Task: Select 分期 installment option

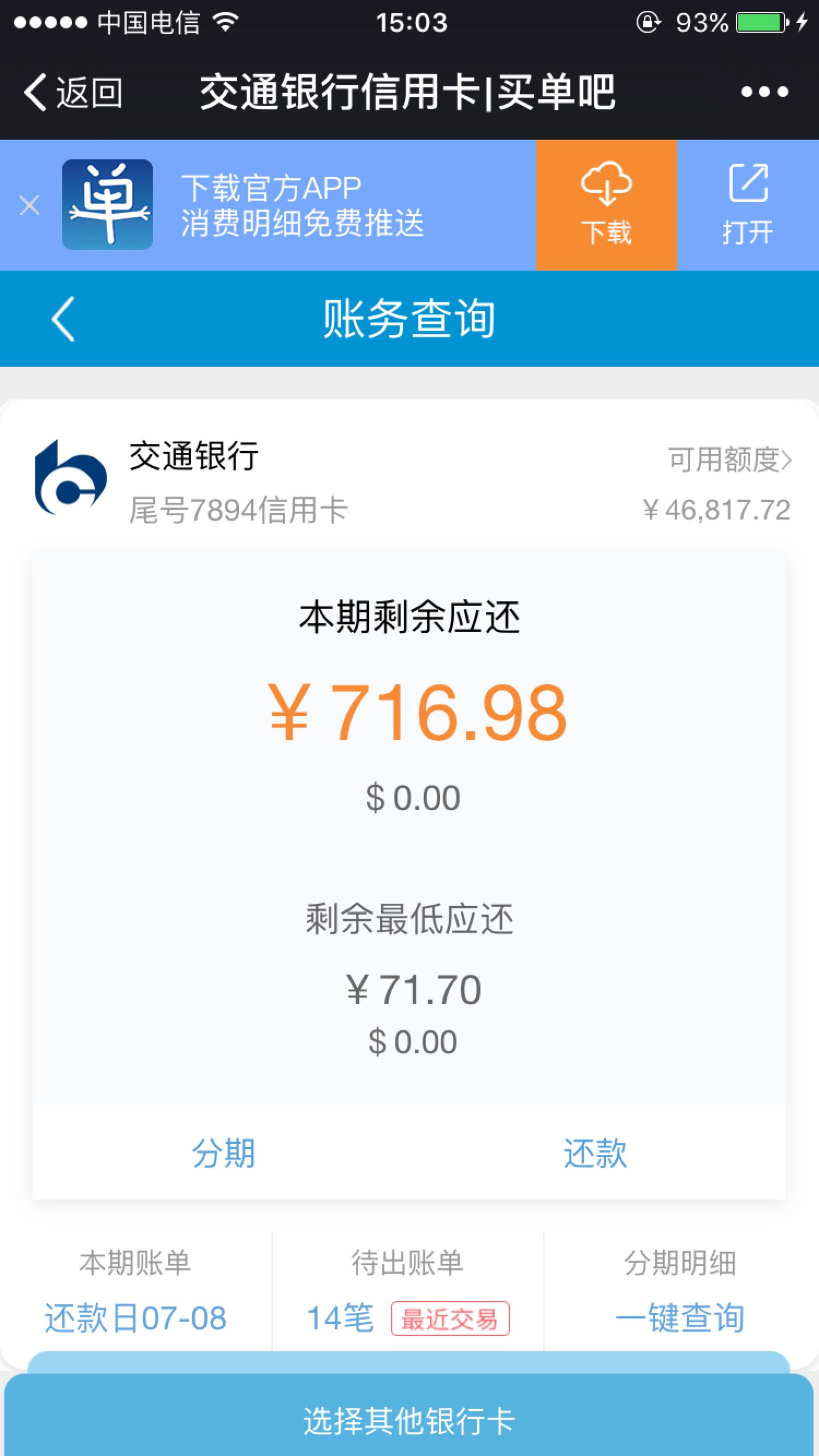Action: coord(223,1153)
